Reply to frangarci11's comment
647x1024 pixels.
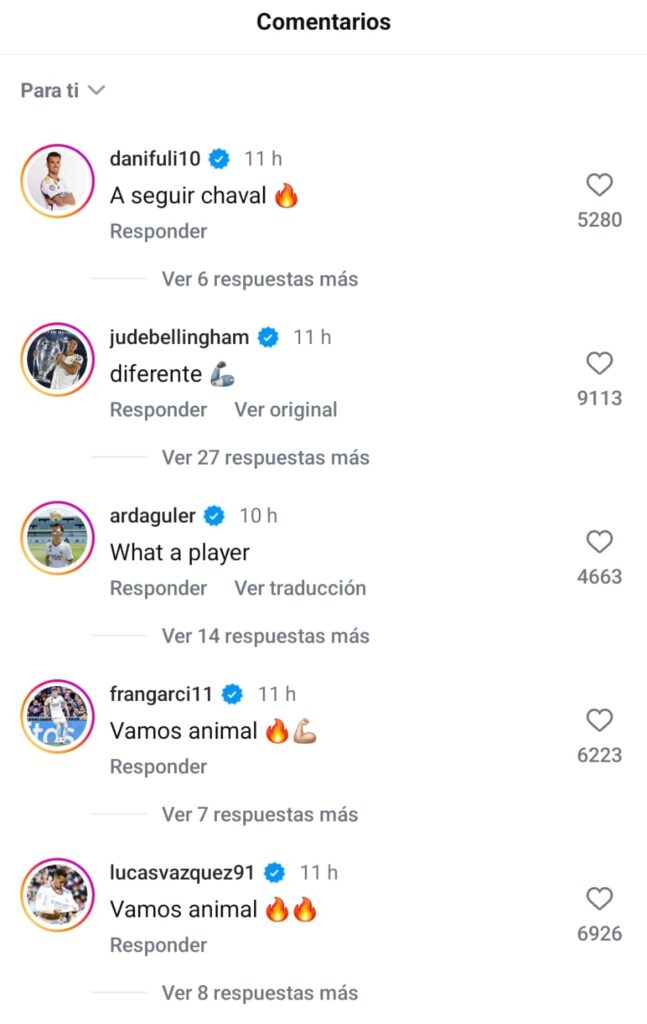coord(158,767)
